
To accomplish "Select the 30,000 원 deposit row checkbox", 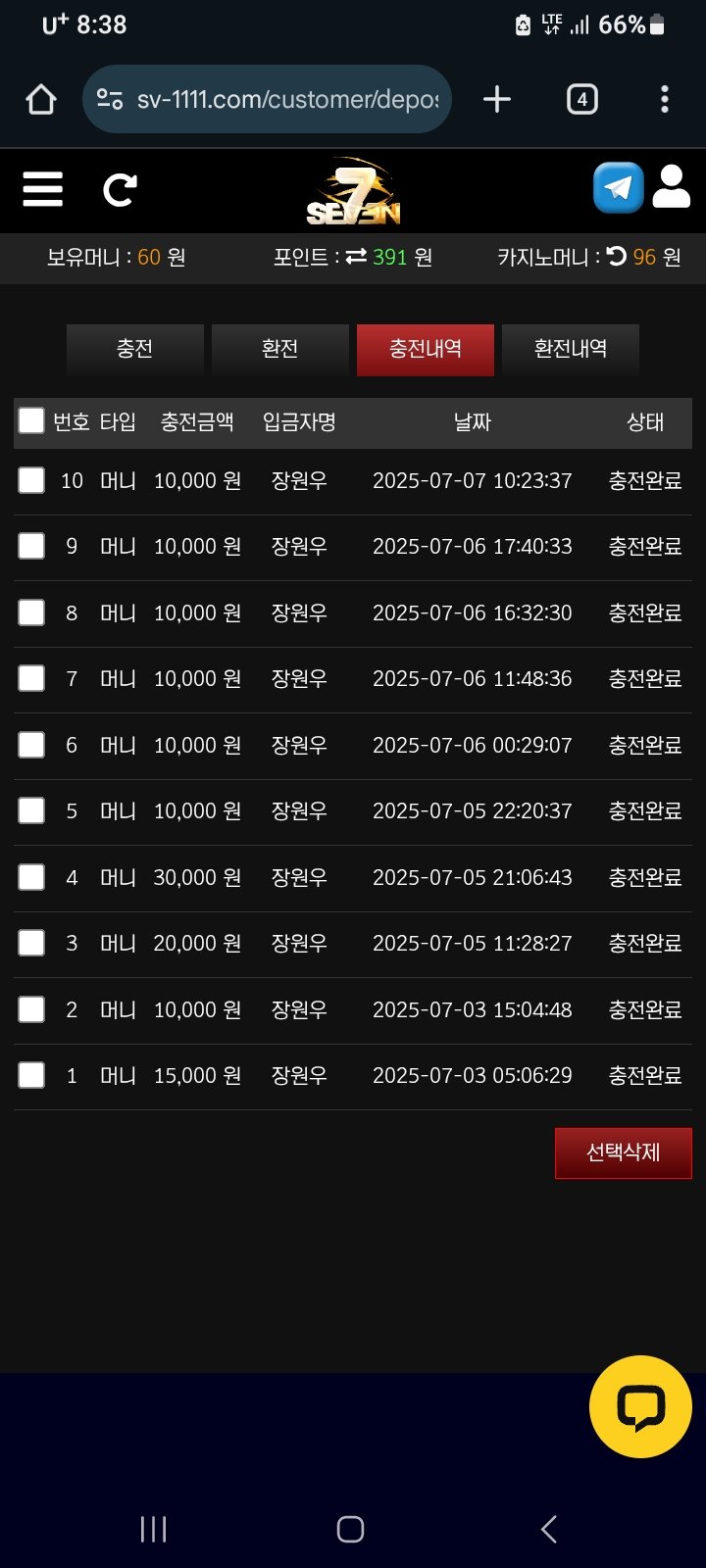I will (x=31, y=877).
